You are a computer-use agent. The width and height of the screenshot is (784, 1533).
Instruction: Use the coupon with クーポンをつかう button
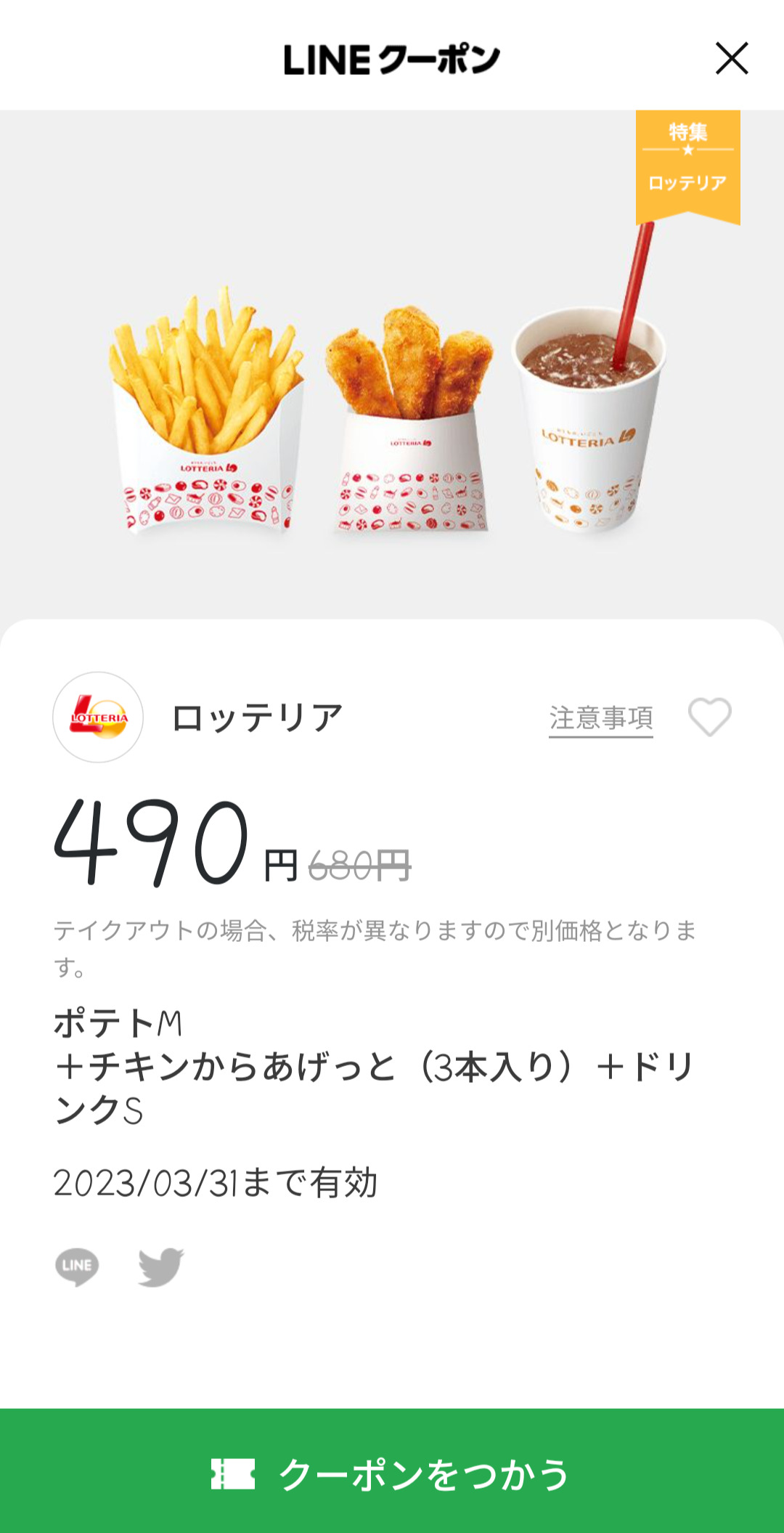click(392, 1473)
